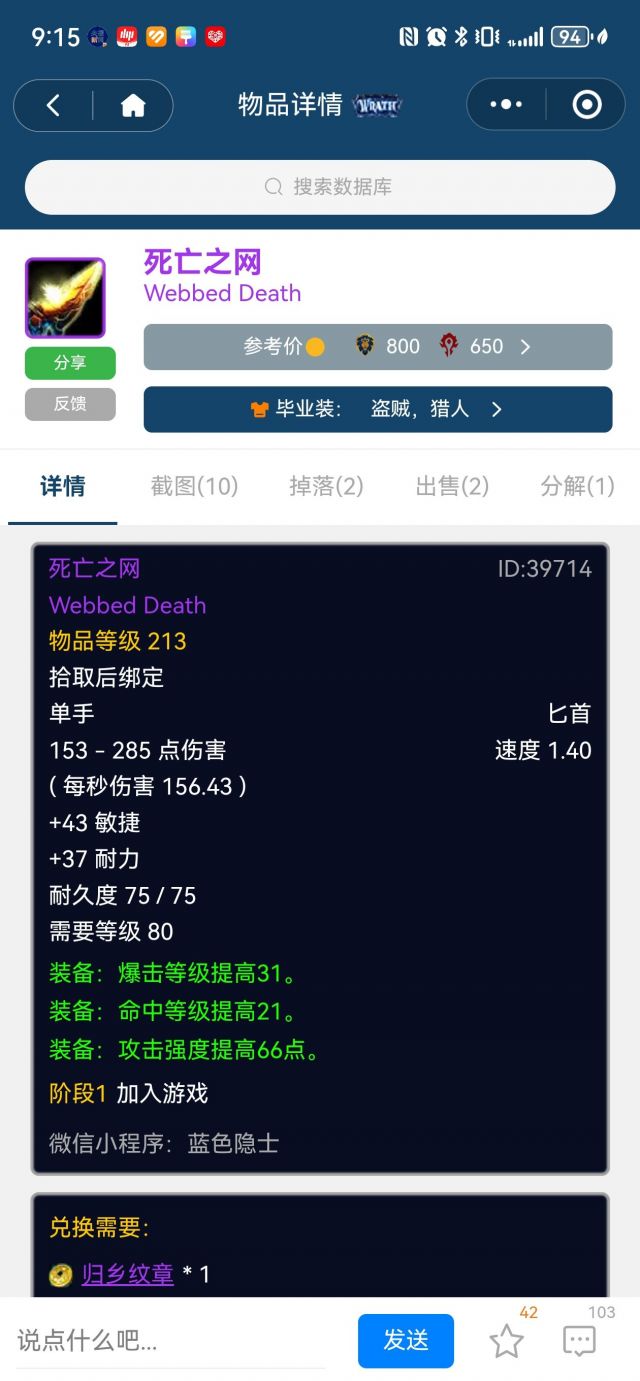Tap the green 分享 button
640x1381 pixels.
pyautogui.click(x=70, y=363)
